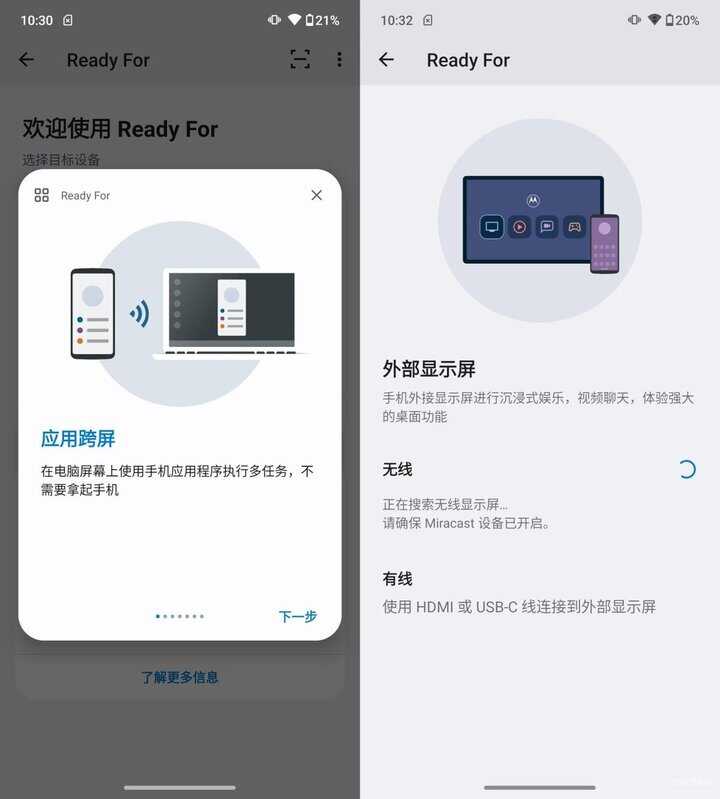This screenshot has width=720, height=799.
Task: Close the 应用跨屏 intro dialog
Action: tap(316, 195)
